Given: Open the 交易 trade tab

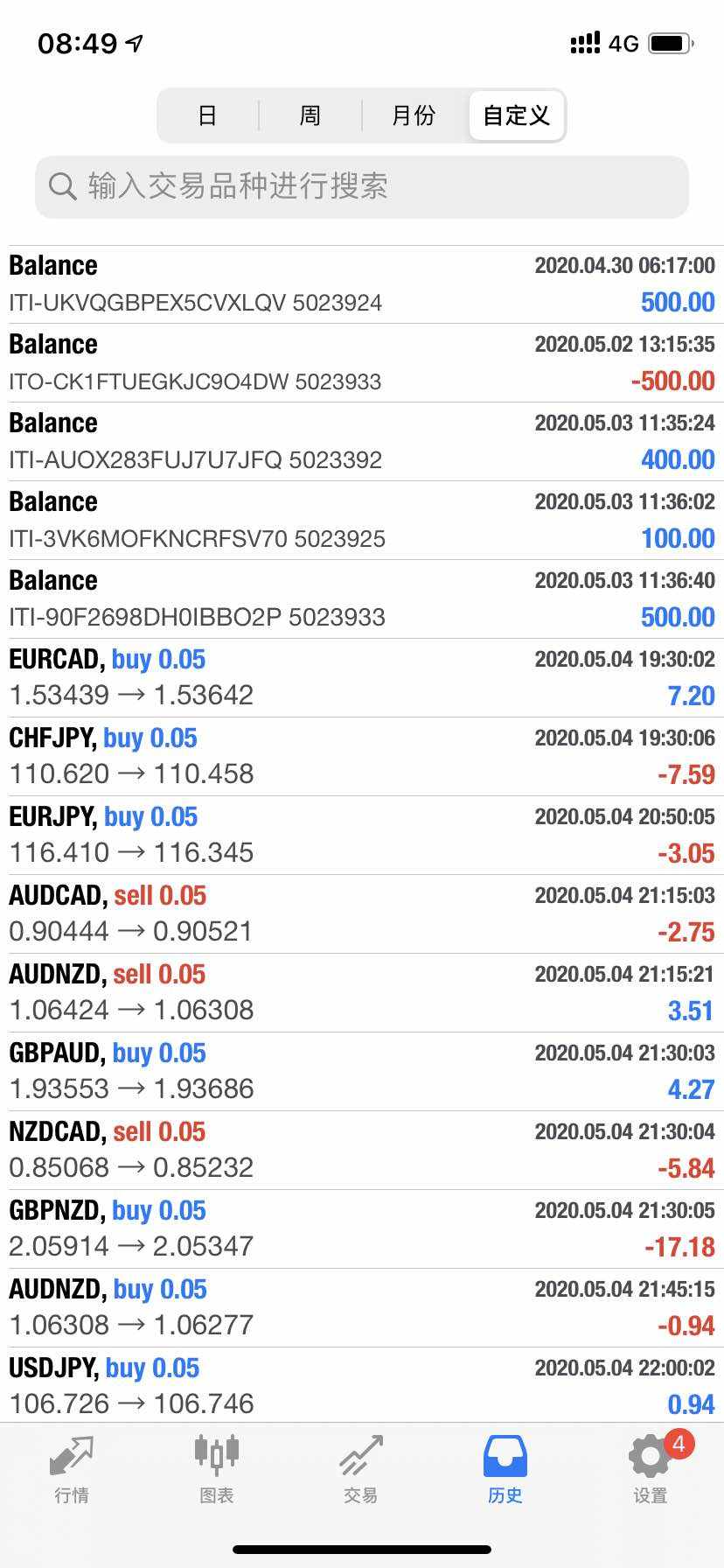Looking at the screenshot, I should [361, 1470].
